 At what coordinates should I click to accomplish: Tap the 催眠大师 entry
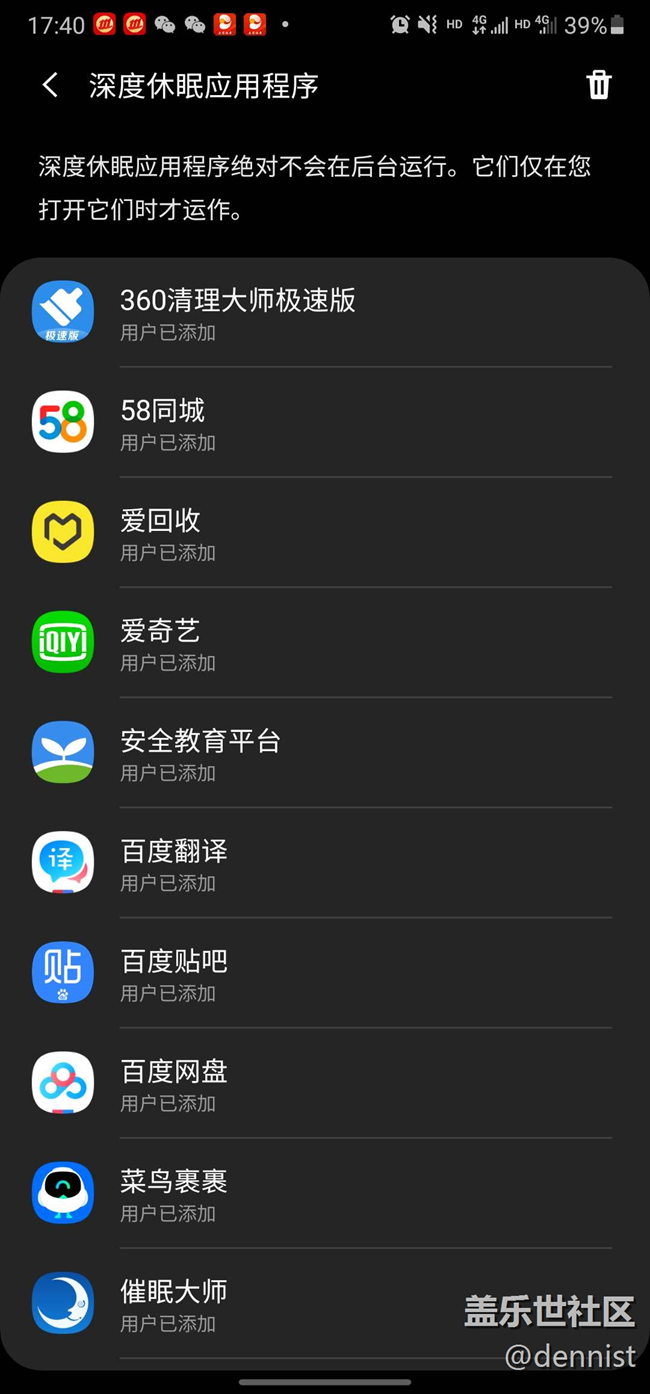click(x=325, y=1302)
